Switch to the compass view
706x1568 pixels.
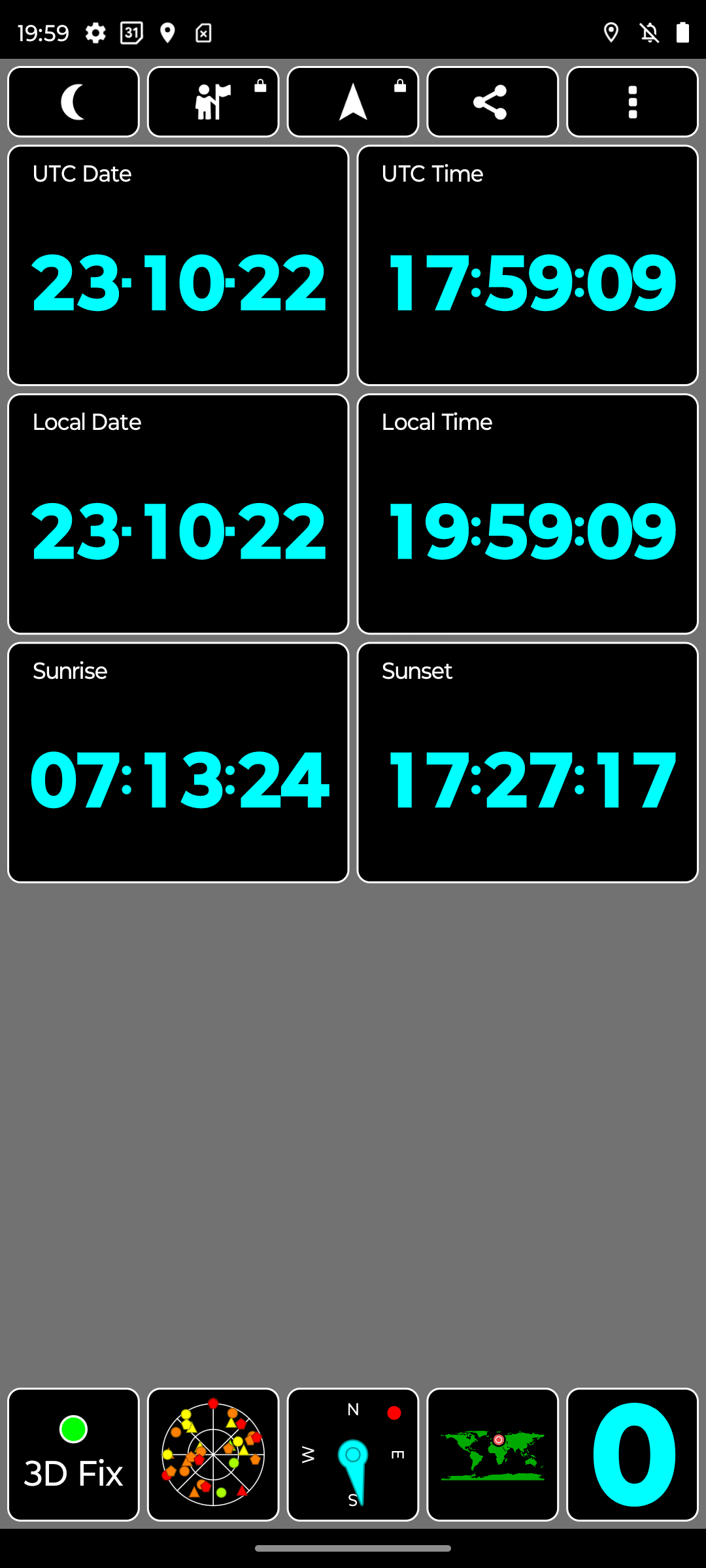point(353,1454)
